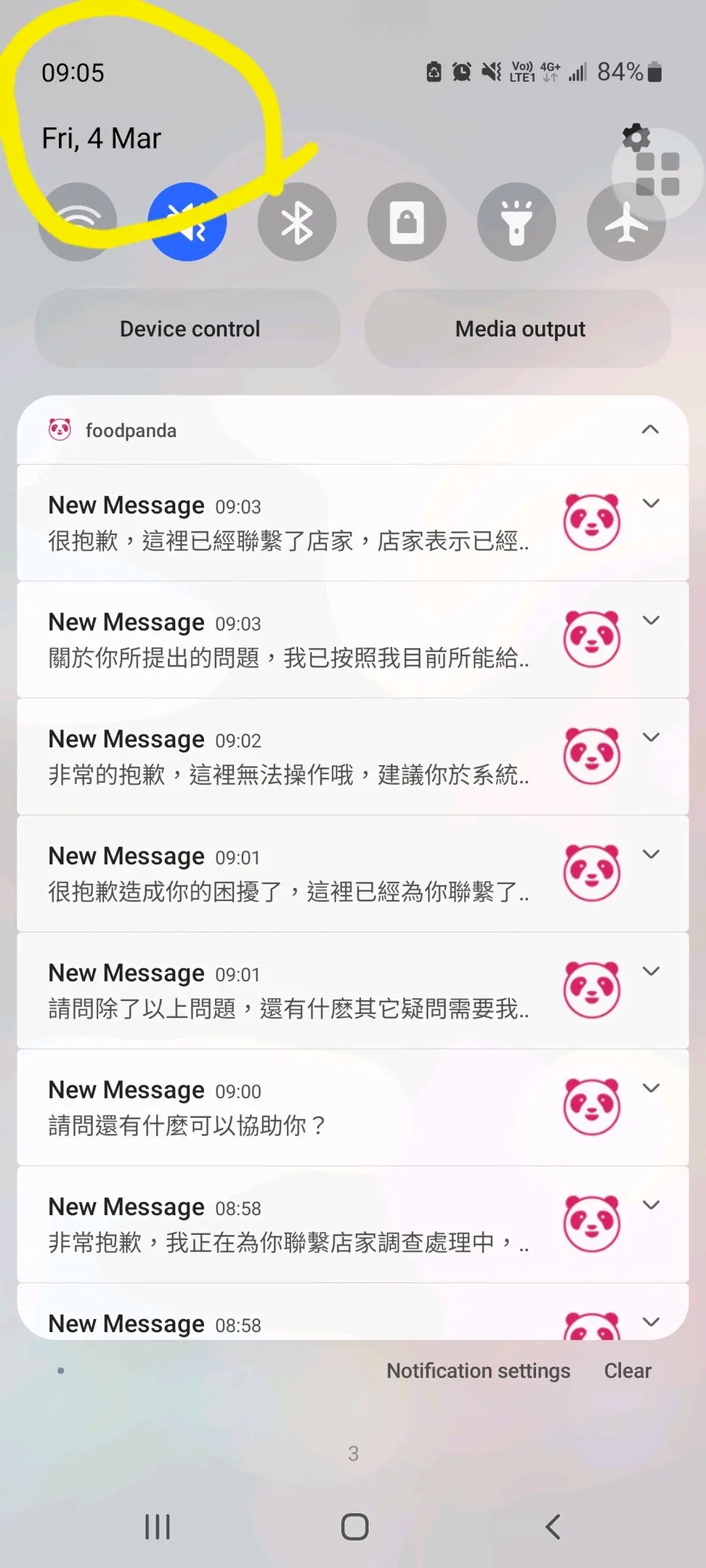This screenshot has width=706, height=1568.
Task: Enable airplane mode
Action: (x=626, y=221)
